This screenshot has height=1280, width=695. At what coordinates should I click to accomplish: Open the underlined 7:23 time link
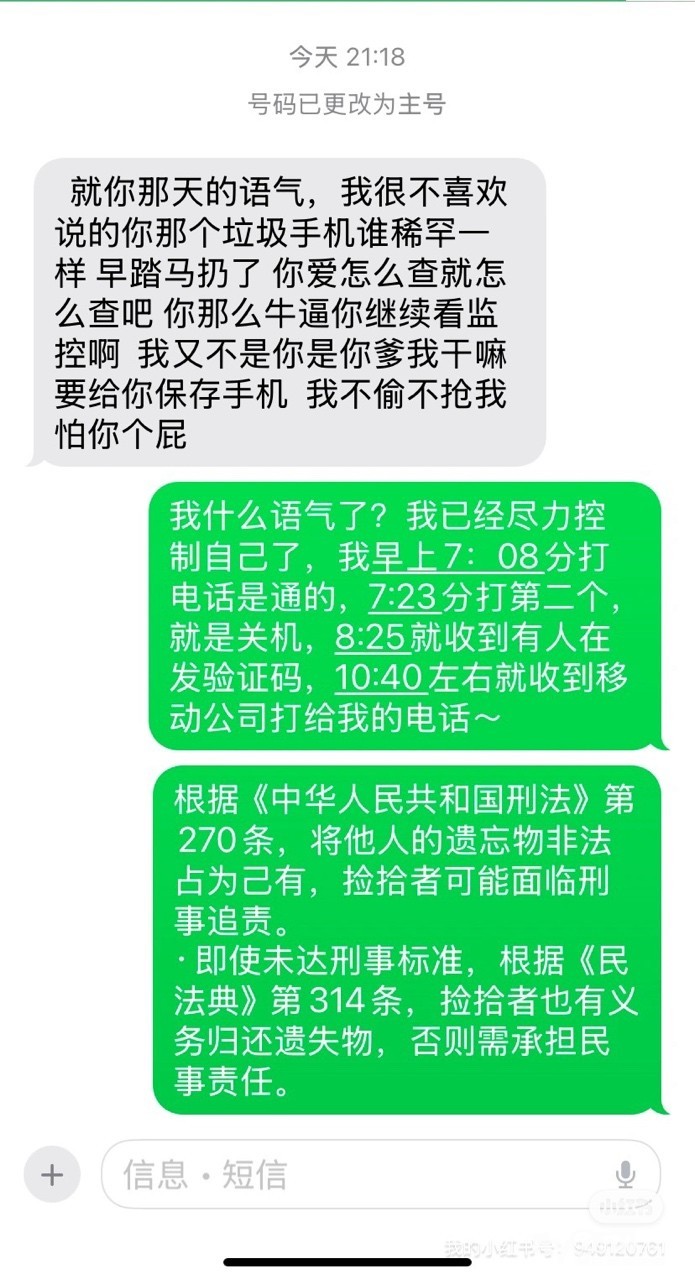pyautogui.click(x=405, y=598)
